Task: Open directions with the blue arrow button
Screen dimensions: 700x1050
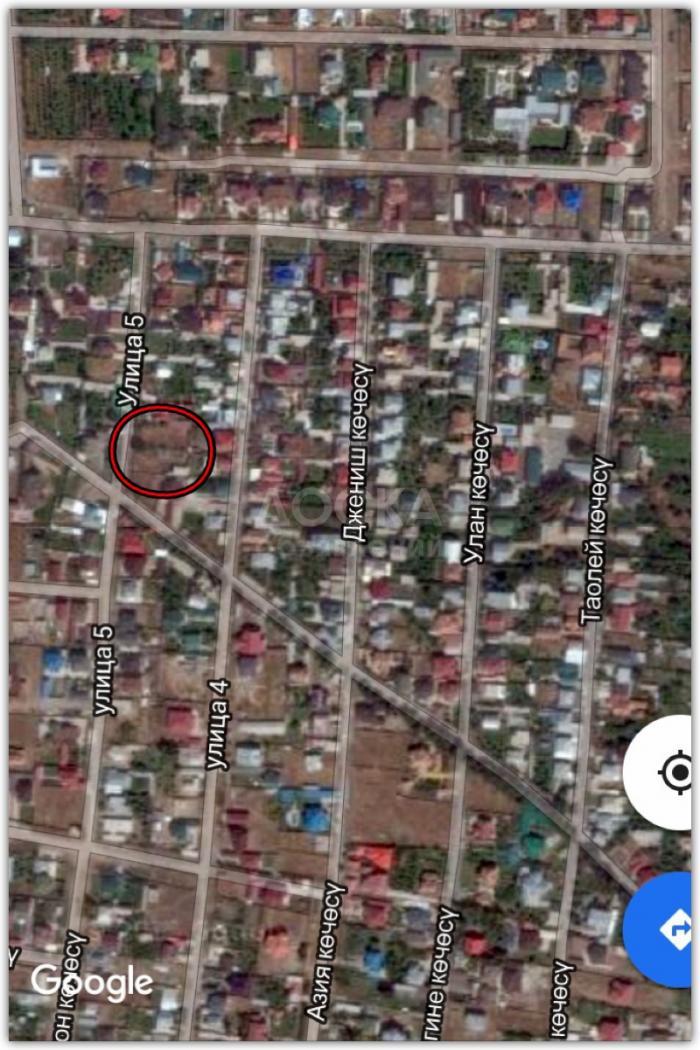Action: [x=668, y=929]
